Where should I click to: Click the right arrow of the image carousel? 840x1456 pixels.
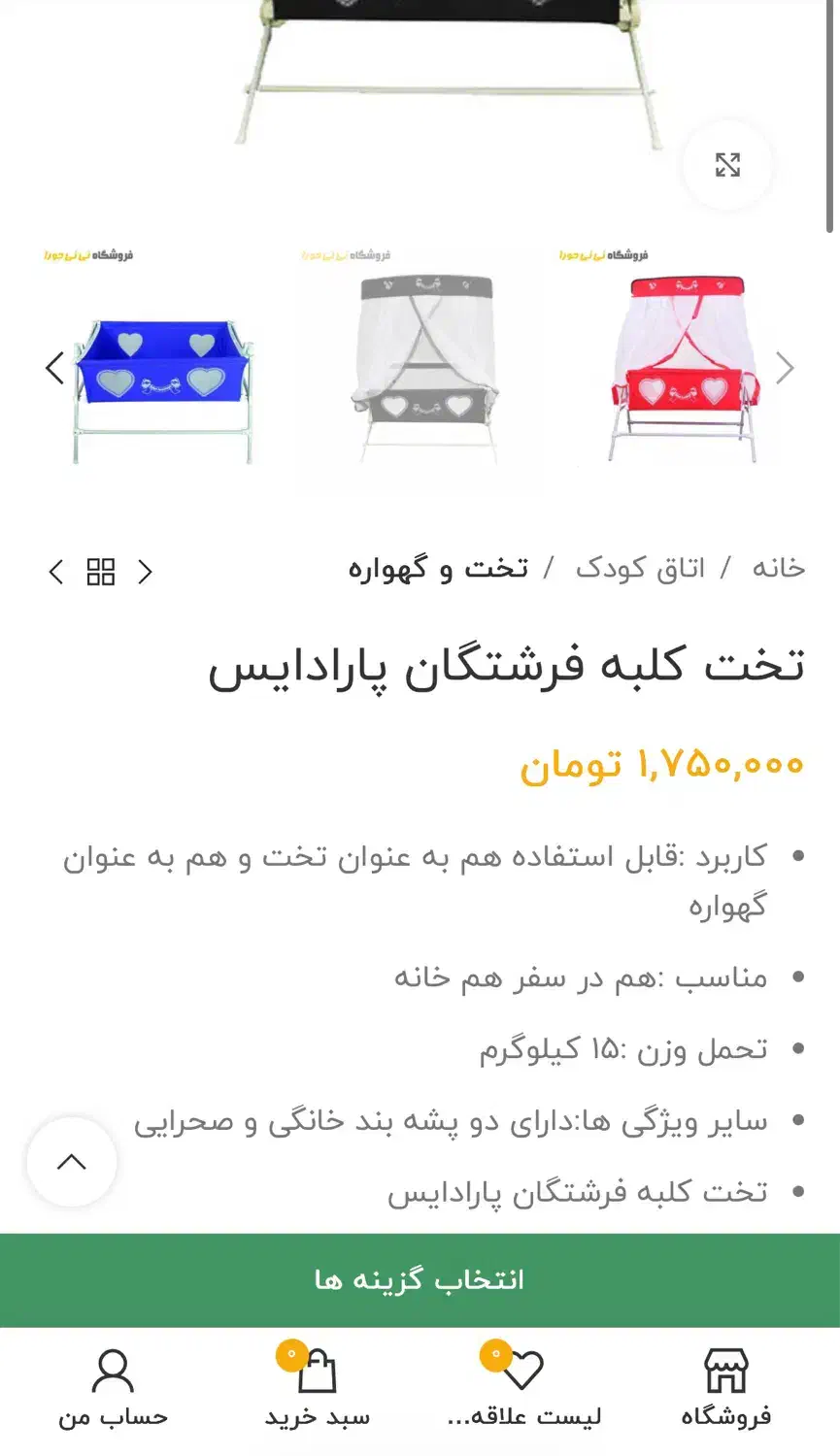pos(786,367)
